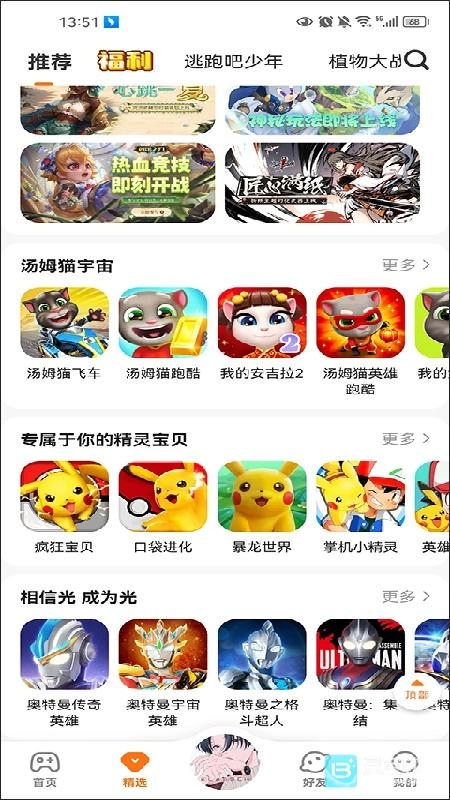This screenshot has width=450, height=800.
Task: Open the 疯狂宝贝 game
Action: click(64, 508)
